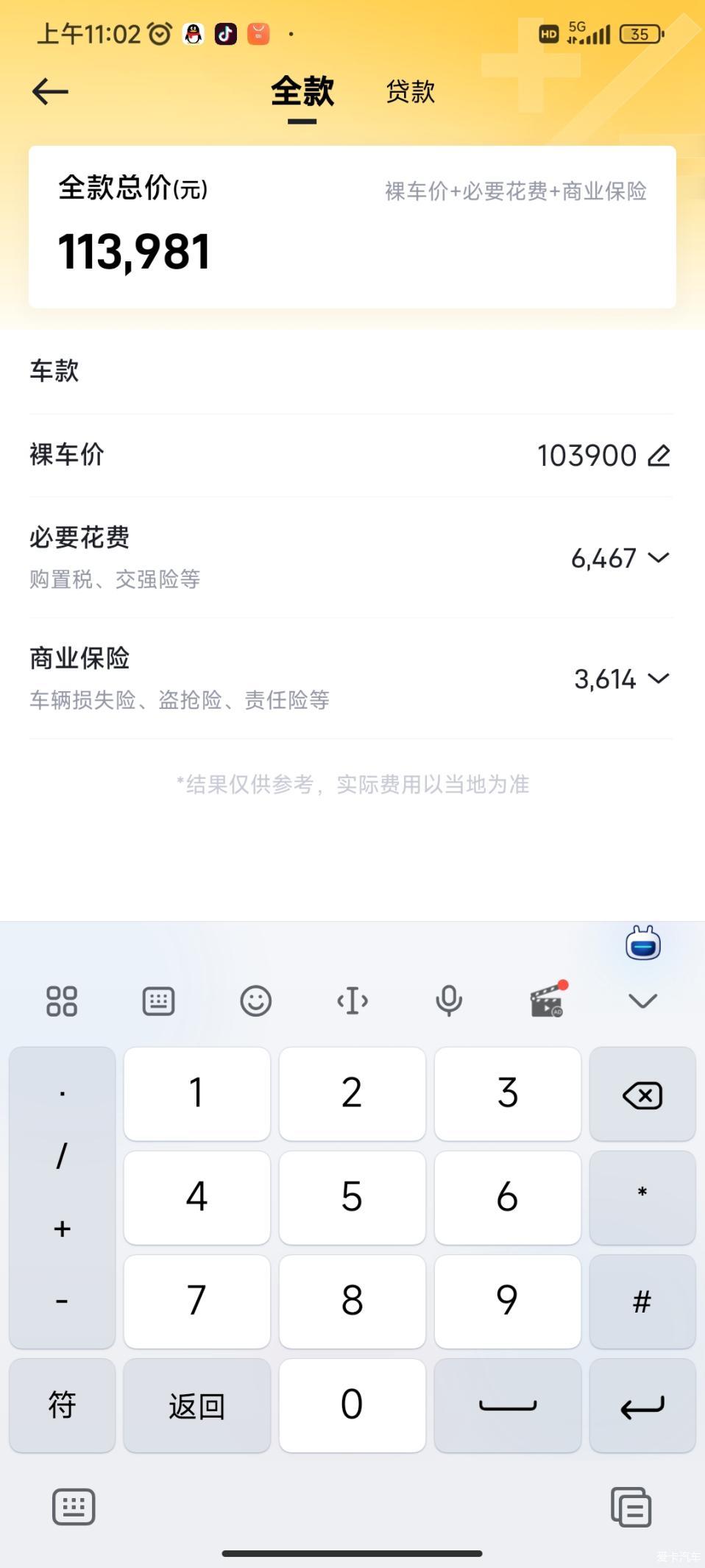Image resolution: width=705 pixels, height=1568 pixels.
Task: Expand the 商业保险 details
Action: pos(659,678)
